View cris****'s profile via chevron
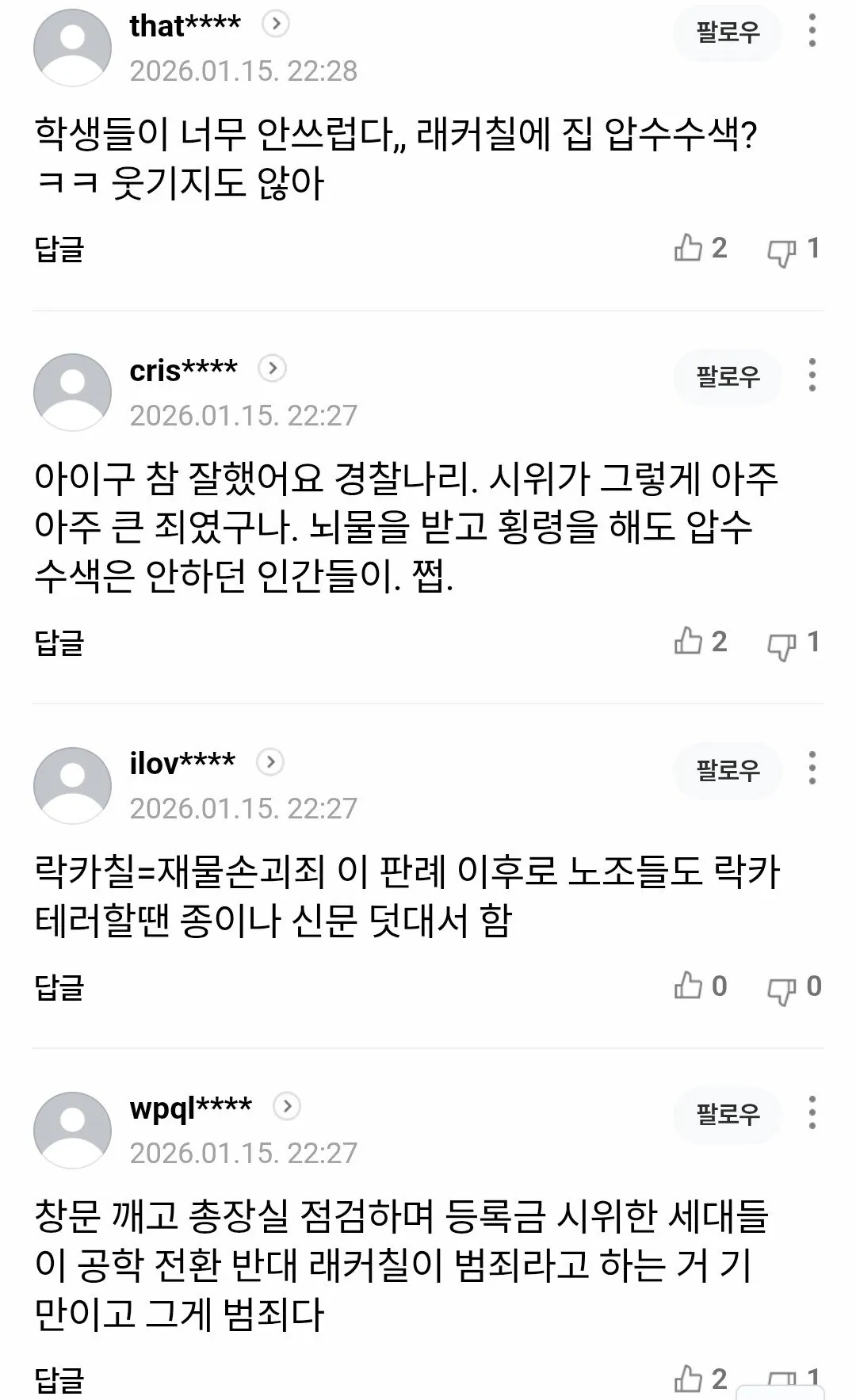Image resolution: width=856 pixels, height=1400 pixels. (x=272, y=368)
